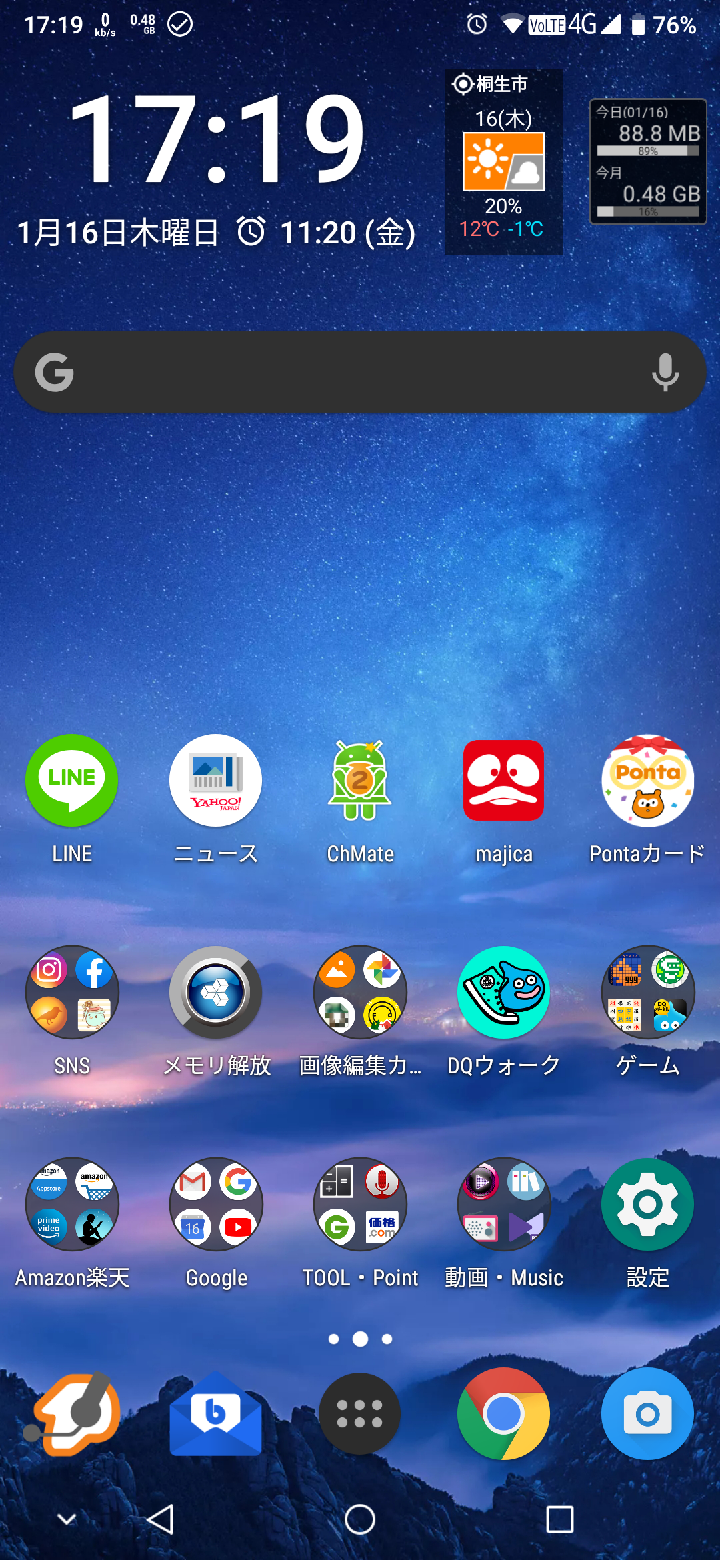Start voice search with microphone

[665, 372]
